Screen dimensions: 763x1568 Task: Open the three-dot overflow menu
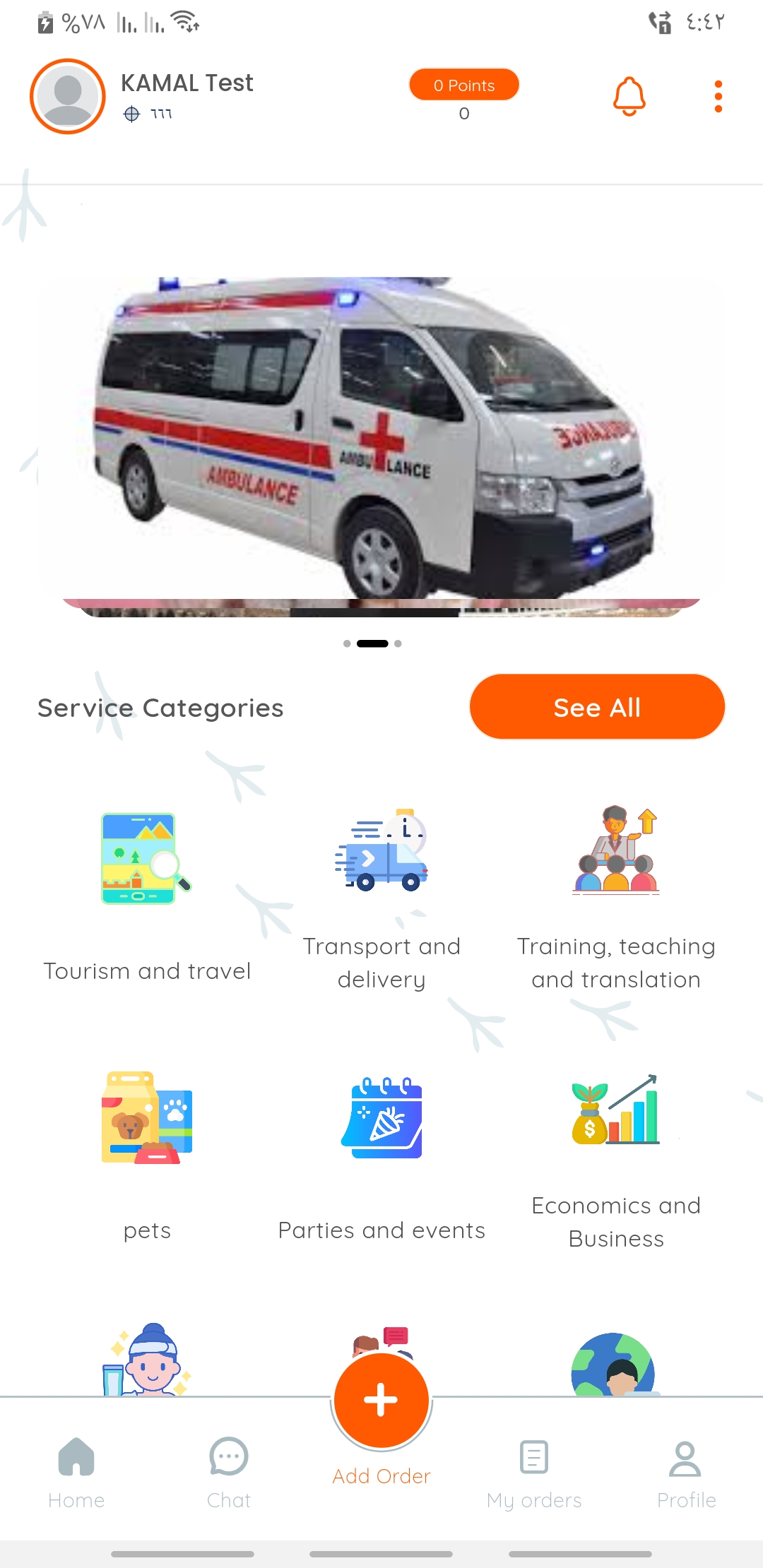pos(718,96)
